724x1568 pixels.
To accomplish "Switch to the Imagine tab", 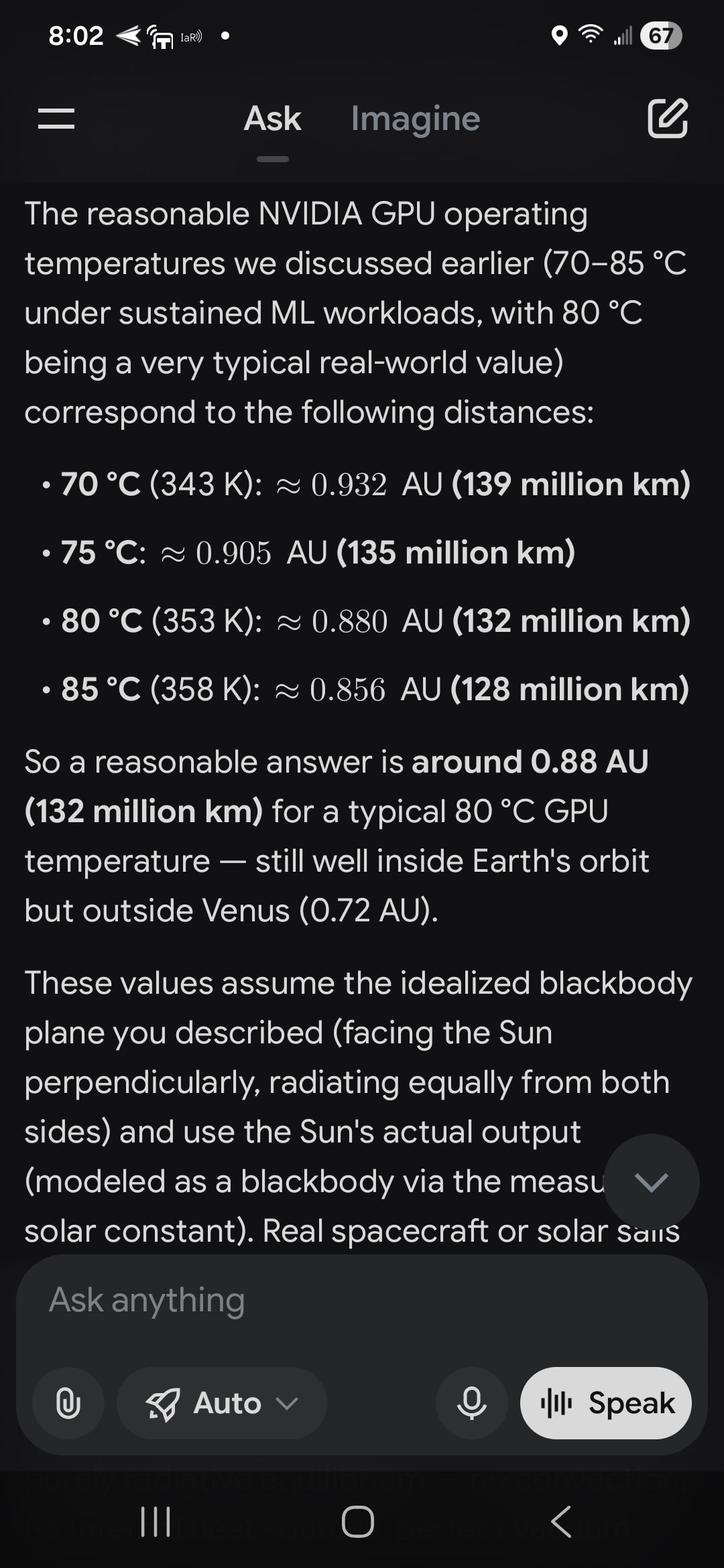I will [415, 119].
